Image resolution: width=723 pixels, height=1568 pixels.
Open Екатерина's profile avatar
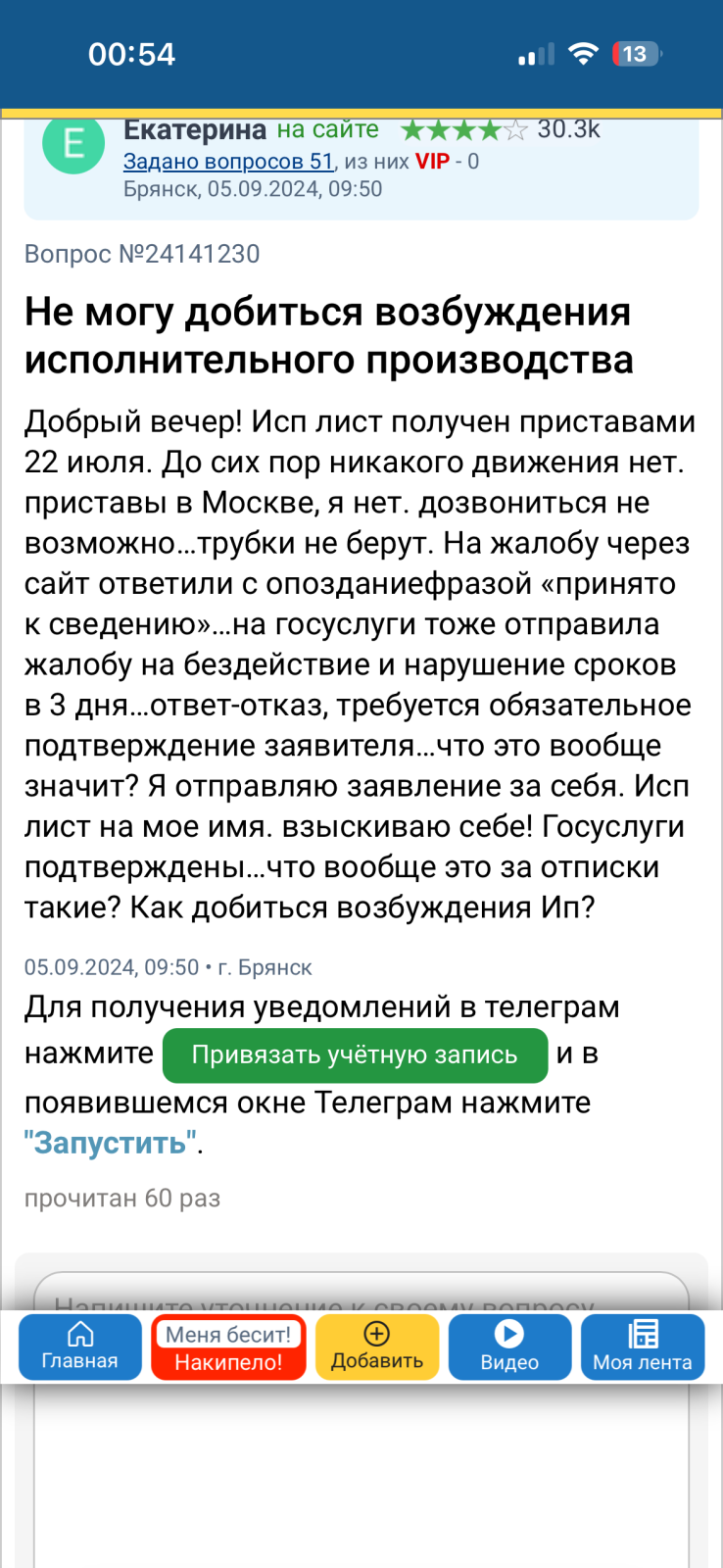point(73,143)
